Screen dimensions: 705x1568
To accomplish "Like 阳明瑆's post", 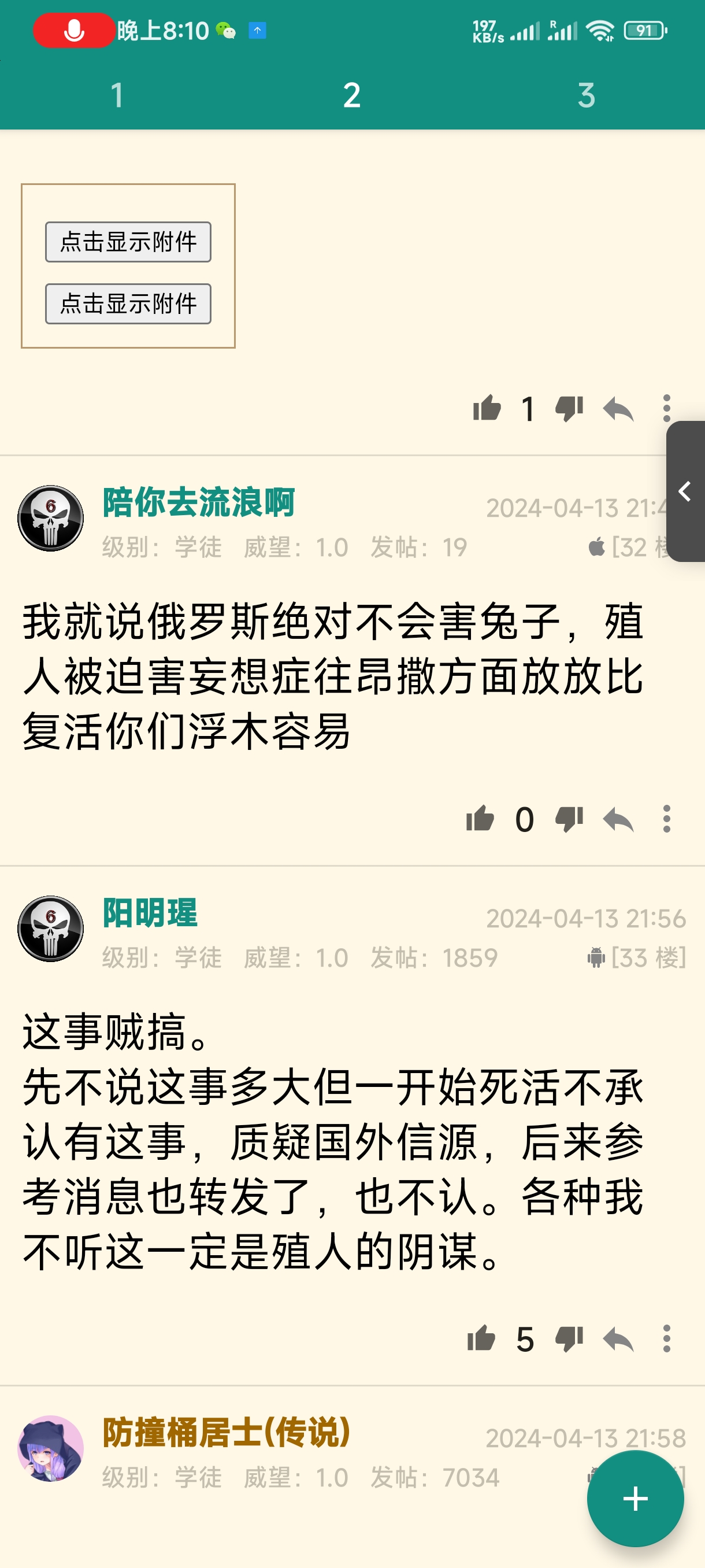I will click(481, 1338).
